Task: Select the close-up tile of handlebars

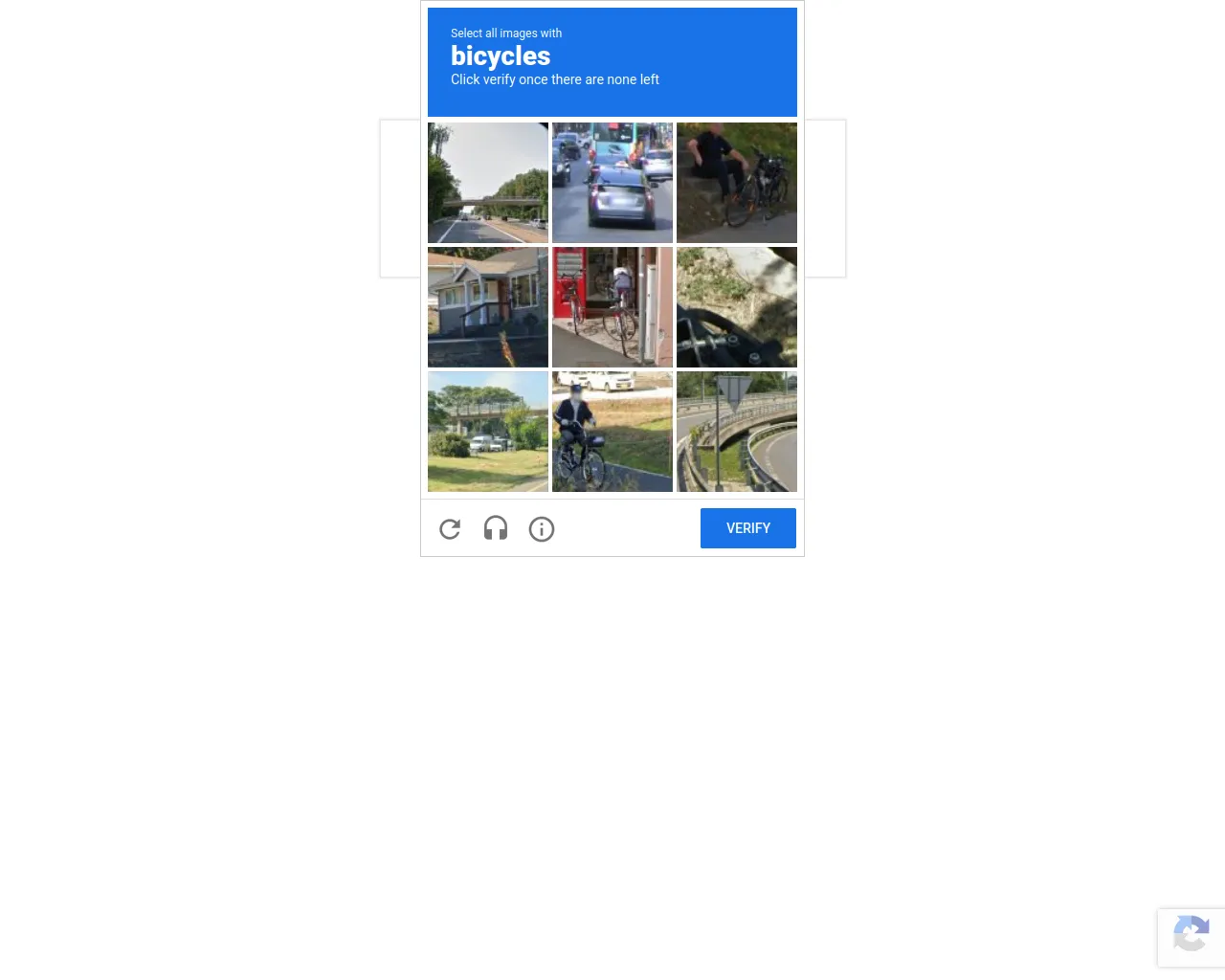Action: (736, 307)
